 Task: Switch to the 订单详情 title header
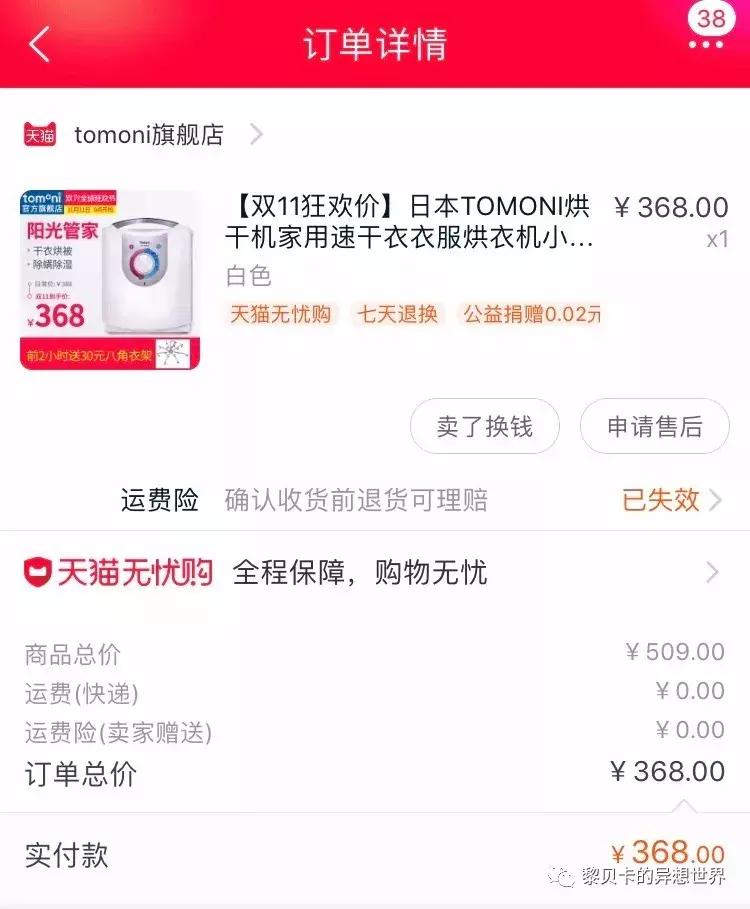tap(375, 44)
